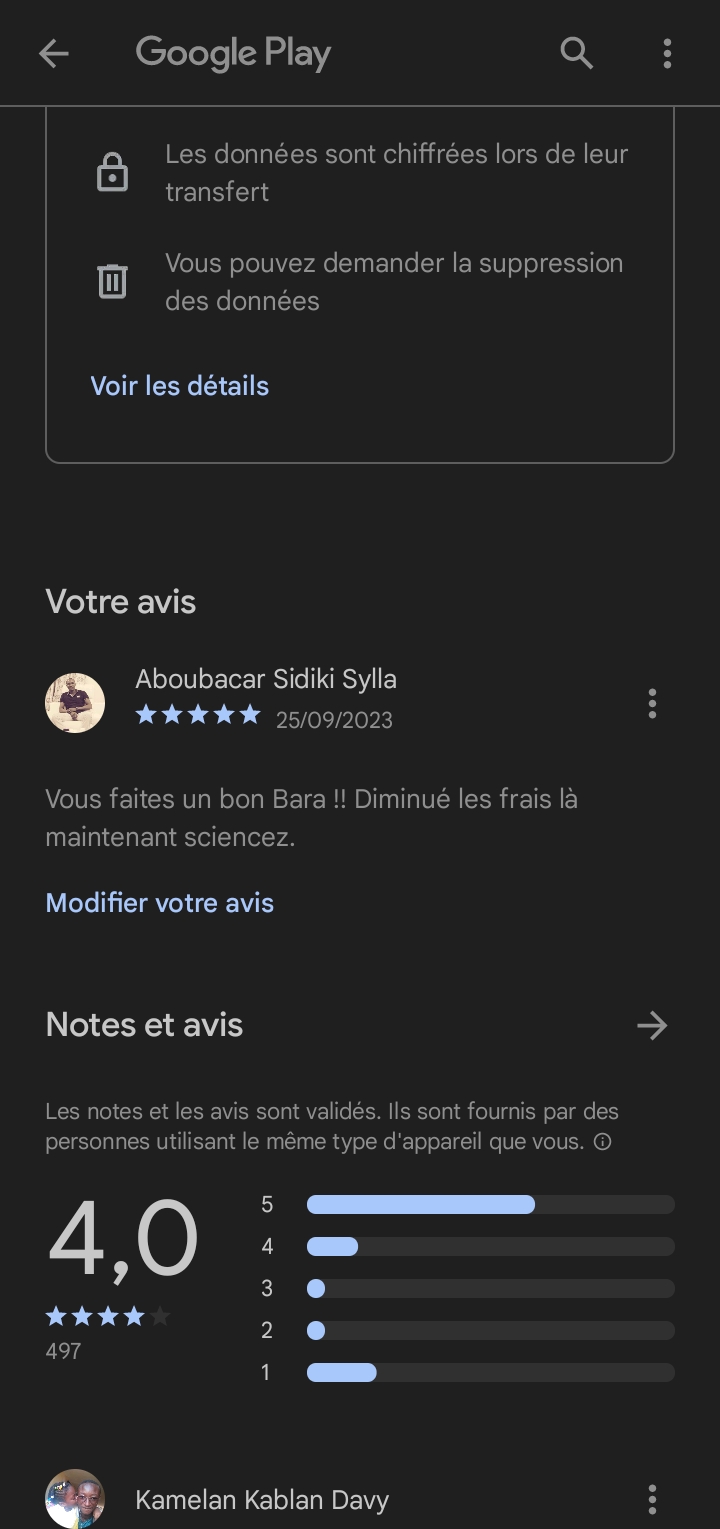Open all Notes et avis arrow
This screenshot has height=1529, width=720.
[652, 1025]
